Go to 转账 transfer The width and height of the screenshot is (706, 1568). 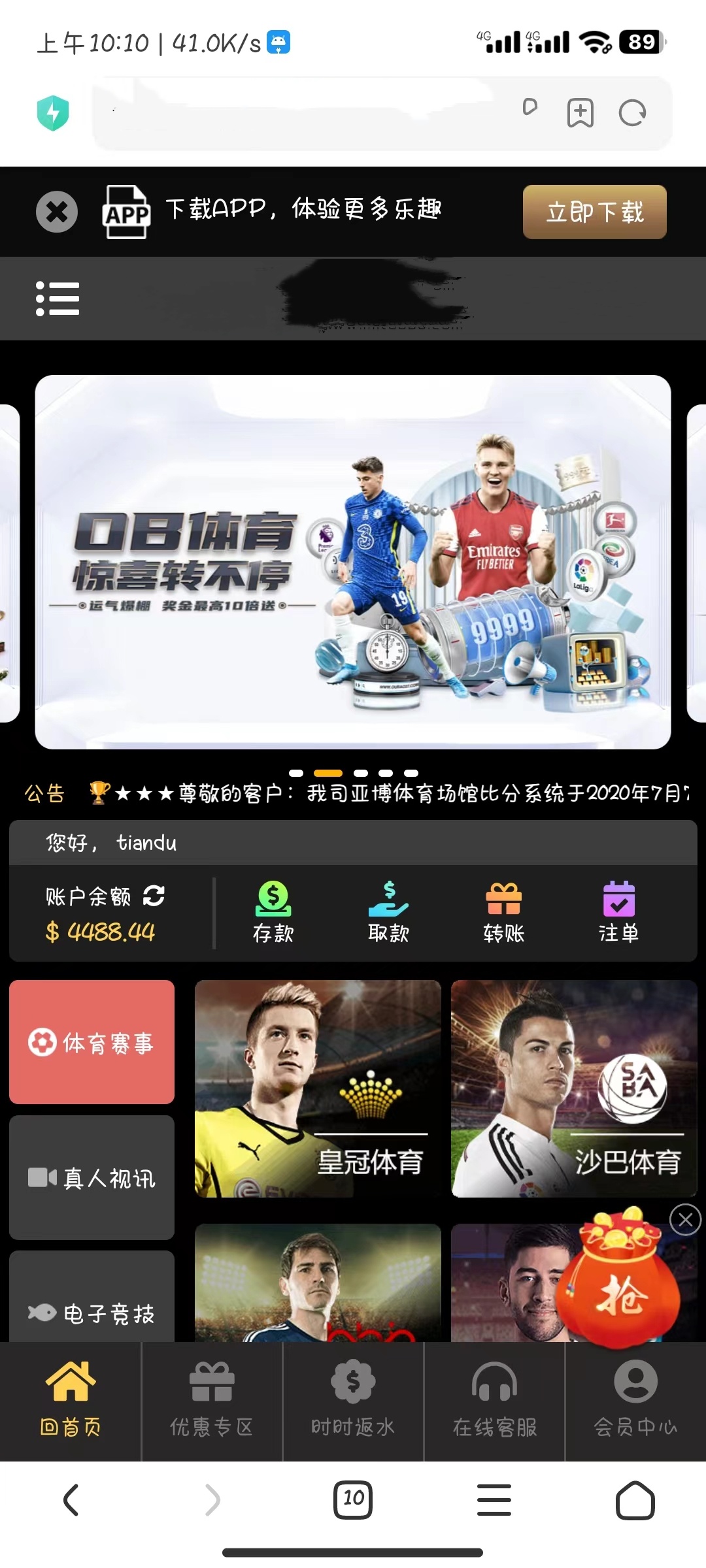503,912
